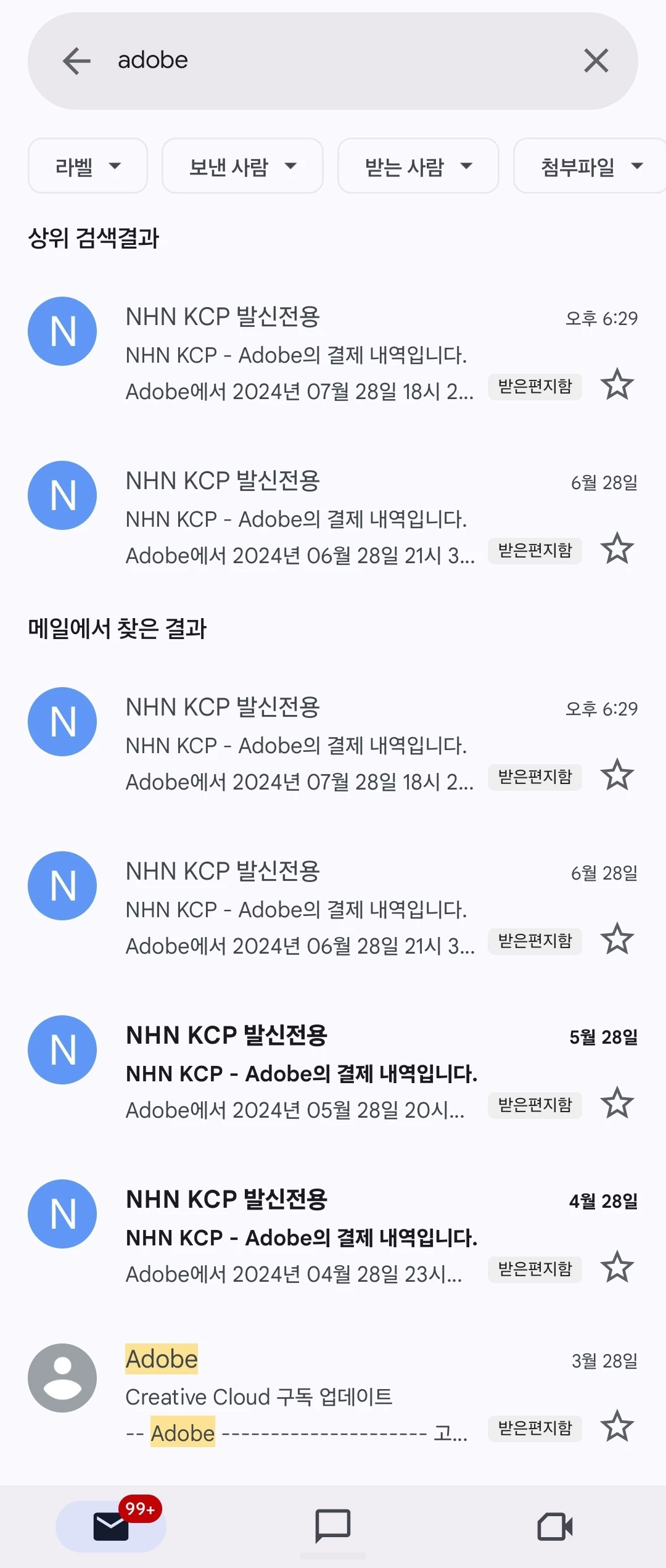Open the 받는 사람 filter chip
Viewport: 666px width, 1568px height.
pyautogui.click(x=418, y=166)
